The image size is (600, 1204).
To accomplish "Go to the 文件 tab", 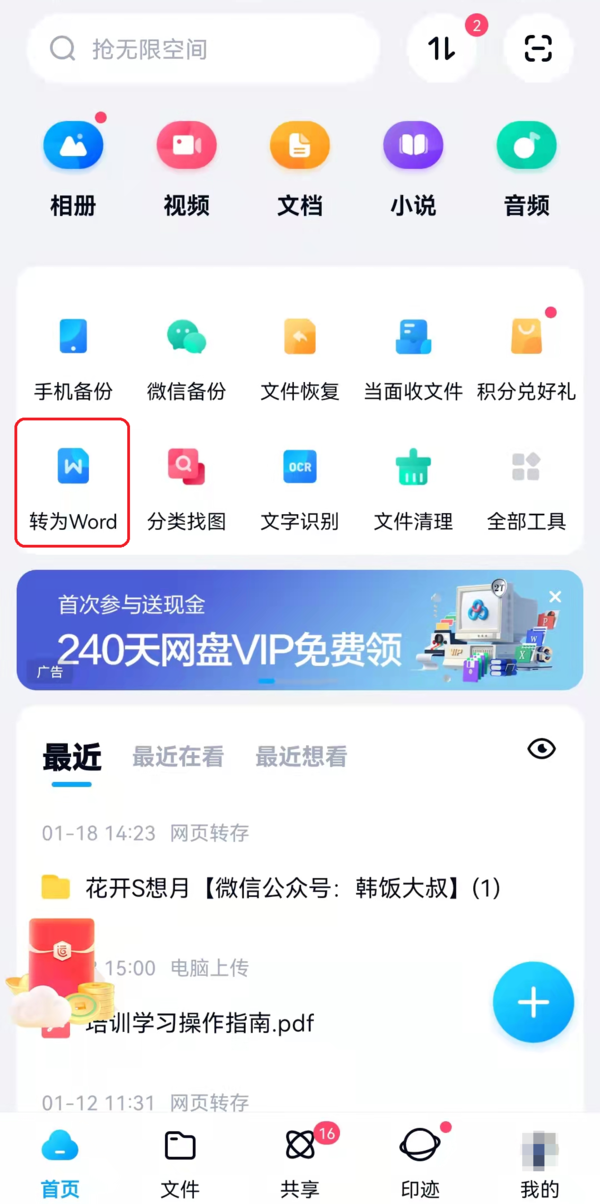I will (x=180, y=1160).
